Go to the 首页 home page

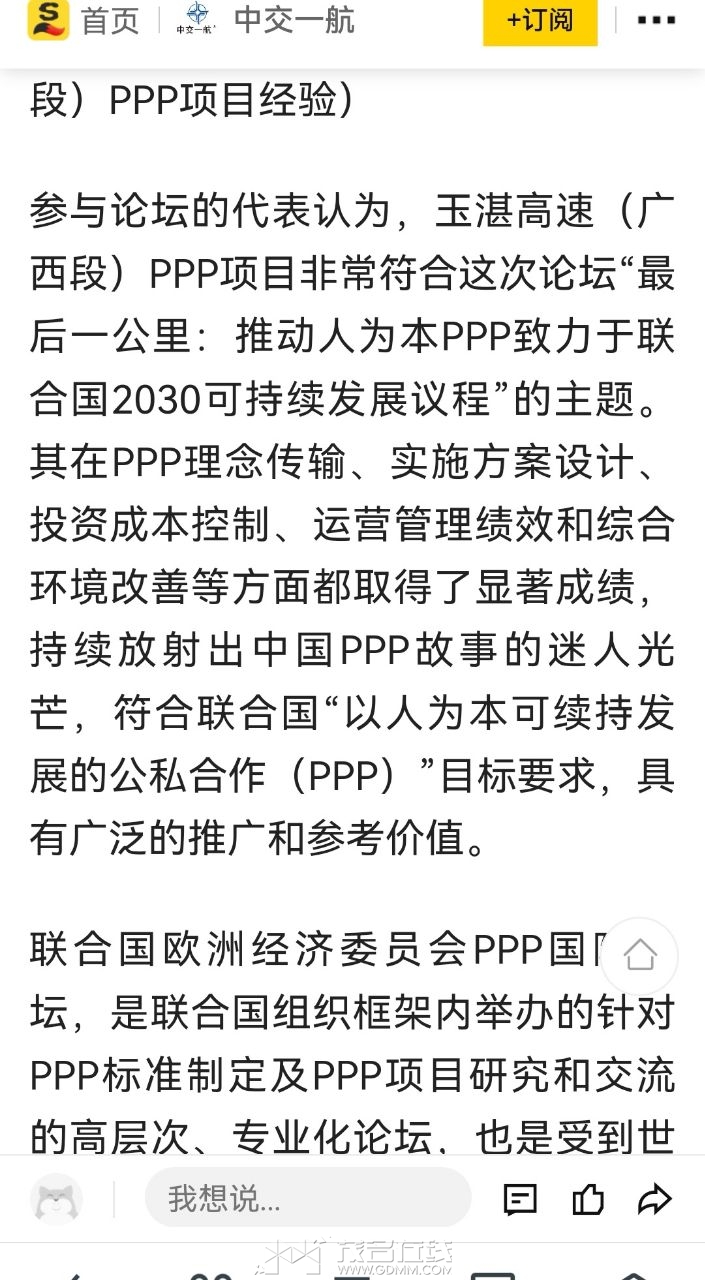point(88,20)
